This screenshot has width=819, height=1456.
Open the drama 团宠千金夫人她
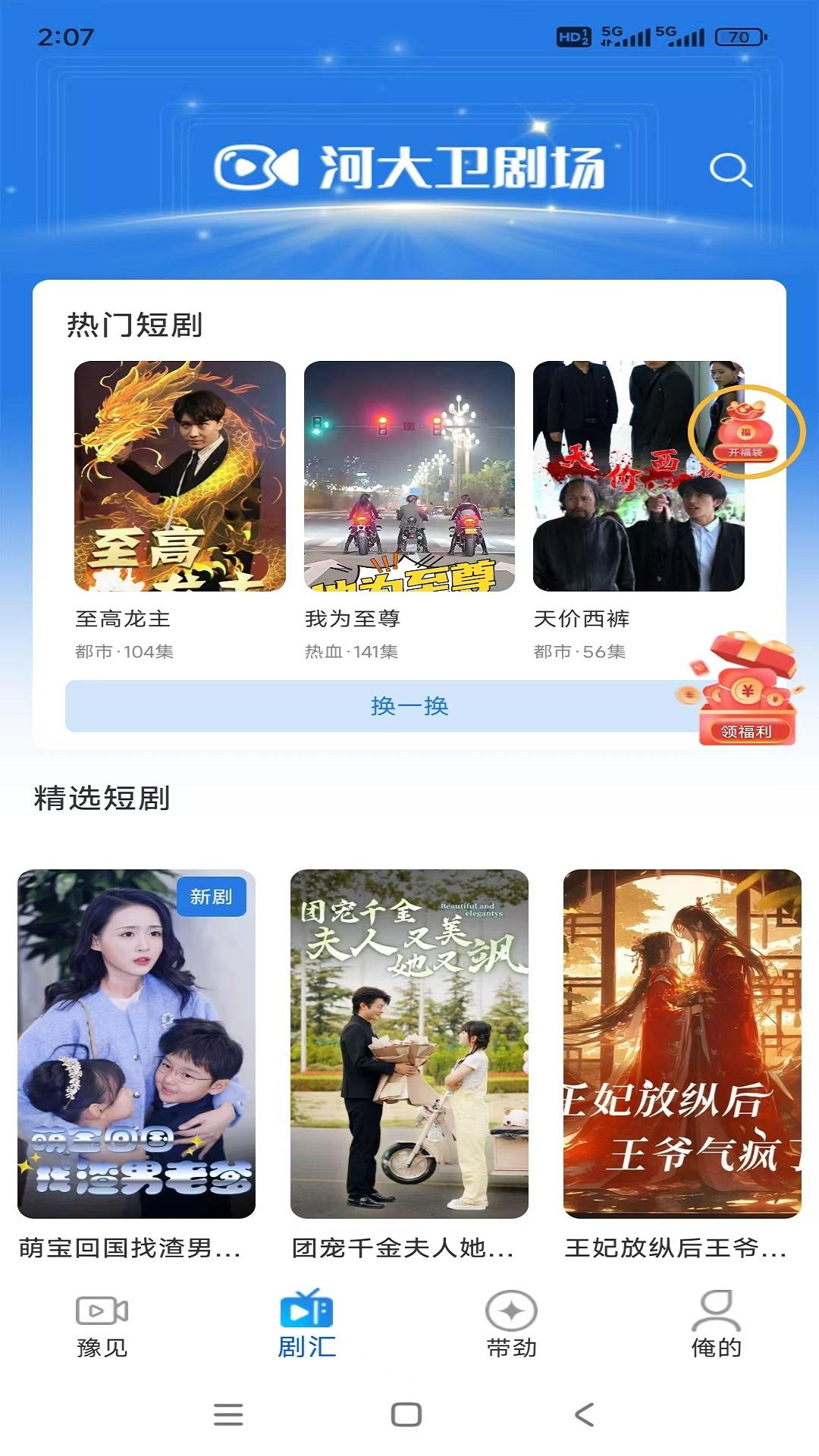coord(409,1043)
